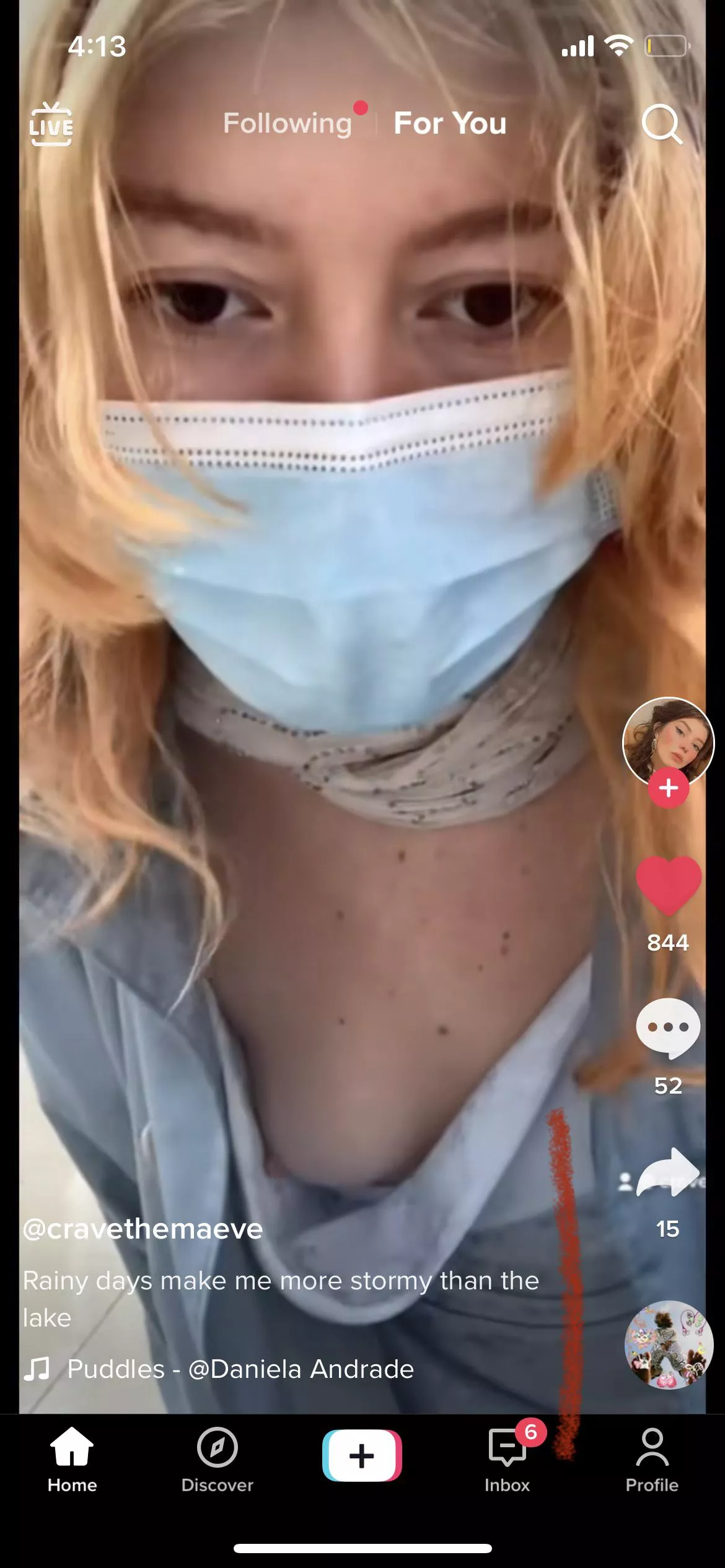Viewport: 725px width, 1568px height.
Task: Switch to the For You feed
Action: pyautogui.click(x=450, y=123)
